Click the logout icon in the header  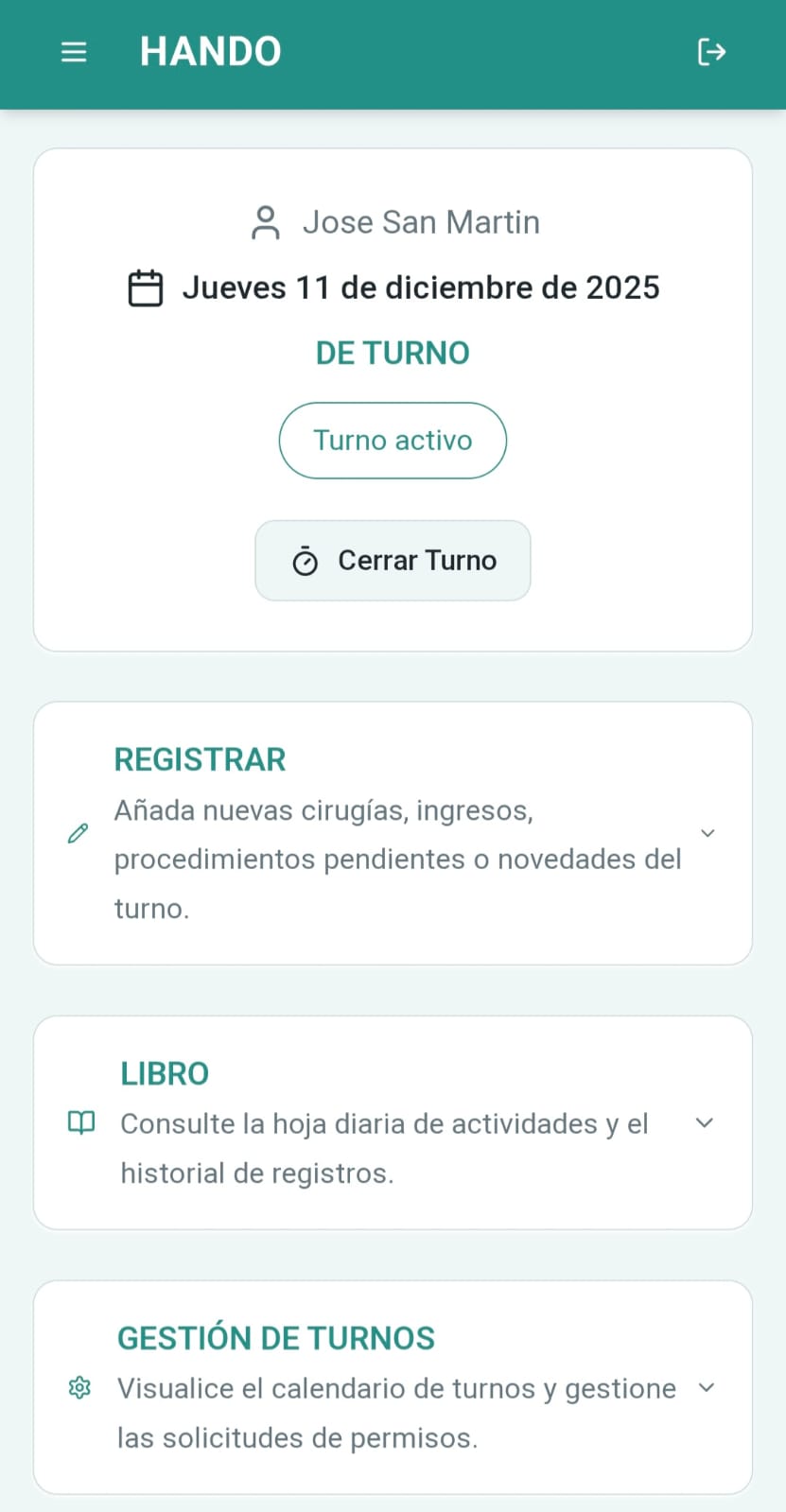710,52
